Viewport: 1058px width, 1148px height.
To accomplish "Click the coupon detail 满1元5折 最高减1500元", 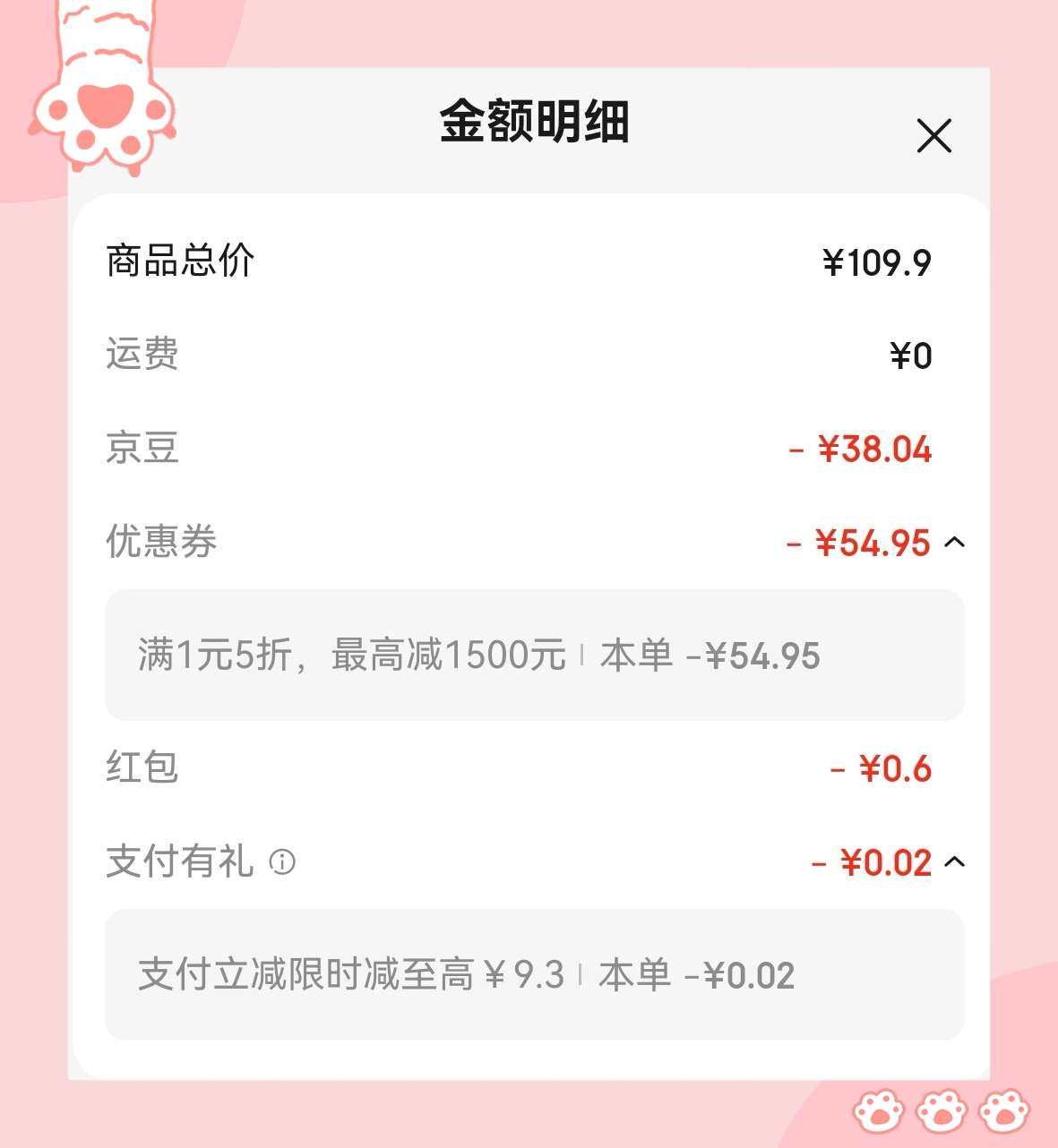I will (x=356, y=655).
